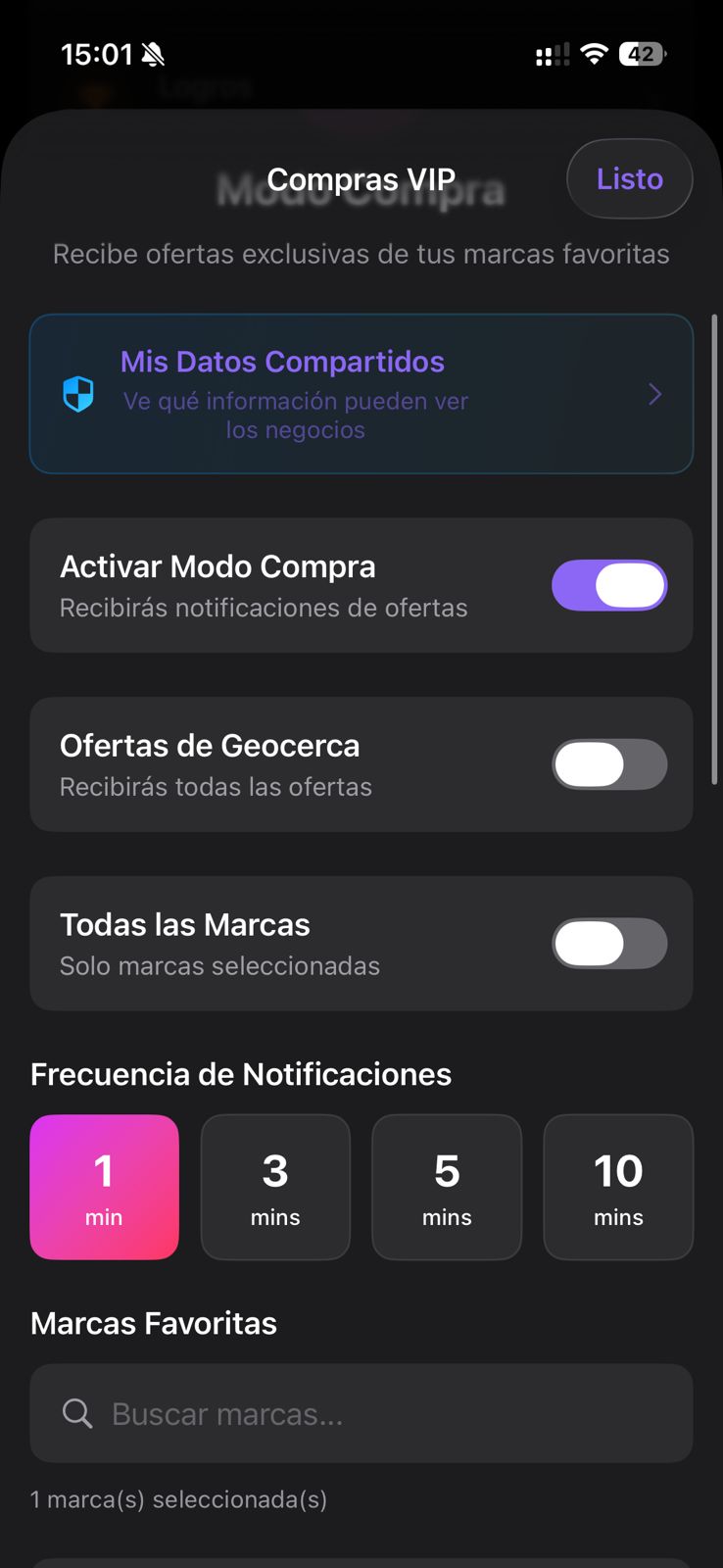Expand Mis Datos Compartidos via its chevron
Viewport: 723px width, 1568px height.
[x=654, y=394]
